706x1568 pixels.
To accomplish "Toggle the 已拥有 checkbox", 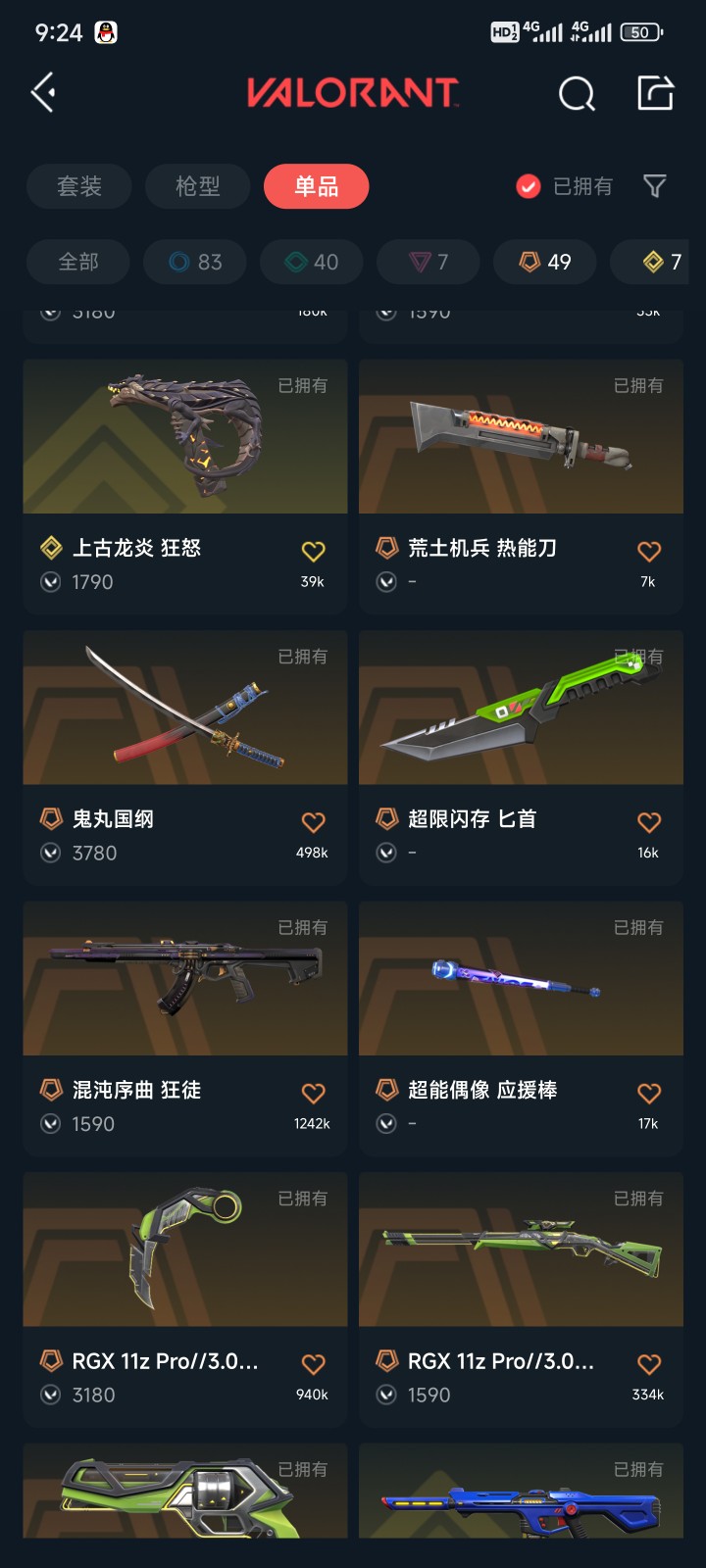I will [x=529, y=186].
